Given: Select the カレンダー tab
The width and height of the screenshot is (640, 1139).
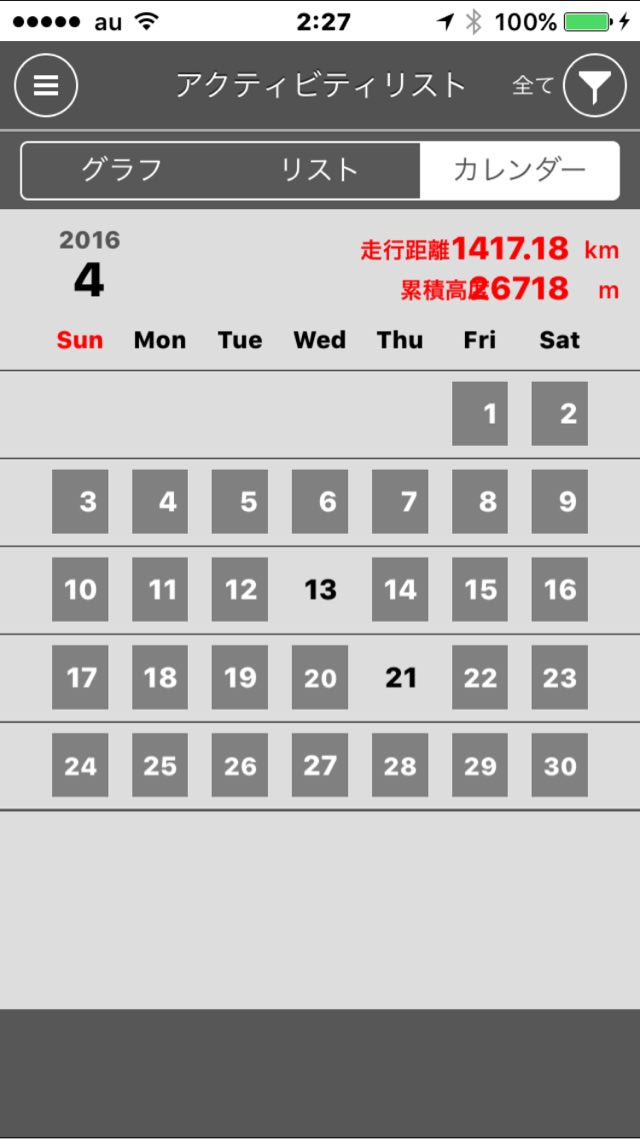Looking at the screenshot, I should [x=519, y=171].
